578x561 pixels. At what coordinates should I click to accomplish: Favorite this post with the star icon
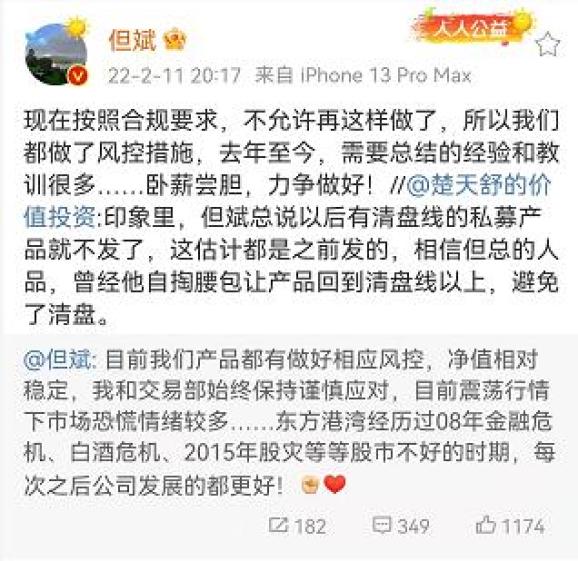(x=547, y=44)
